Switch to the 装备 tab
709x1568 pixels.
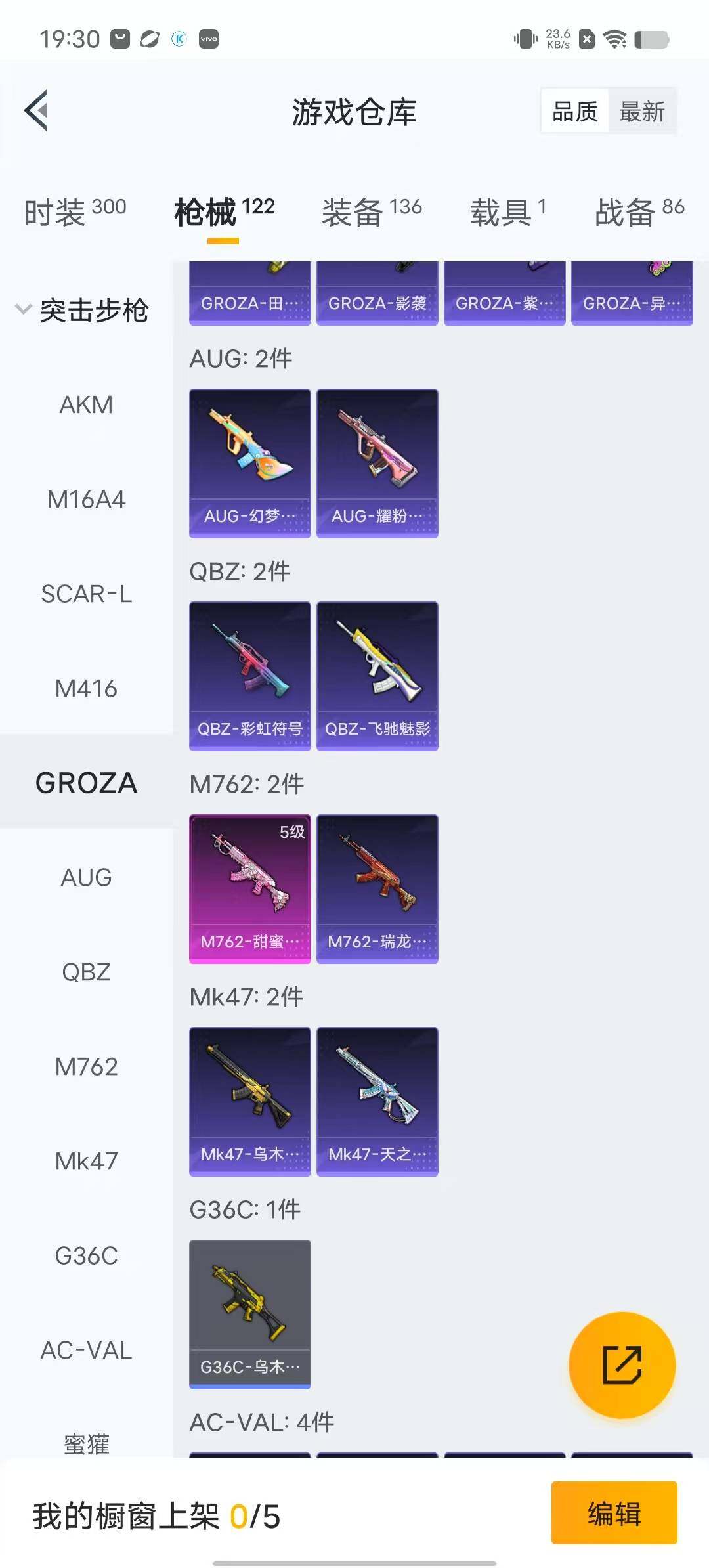[372, 211]
